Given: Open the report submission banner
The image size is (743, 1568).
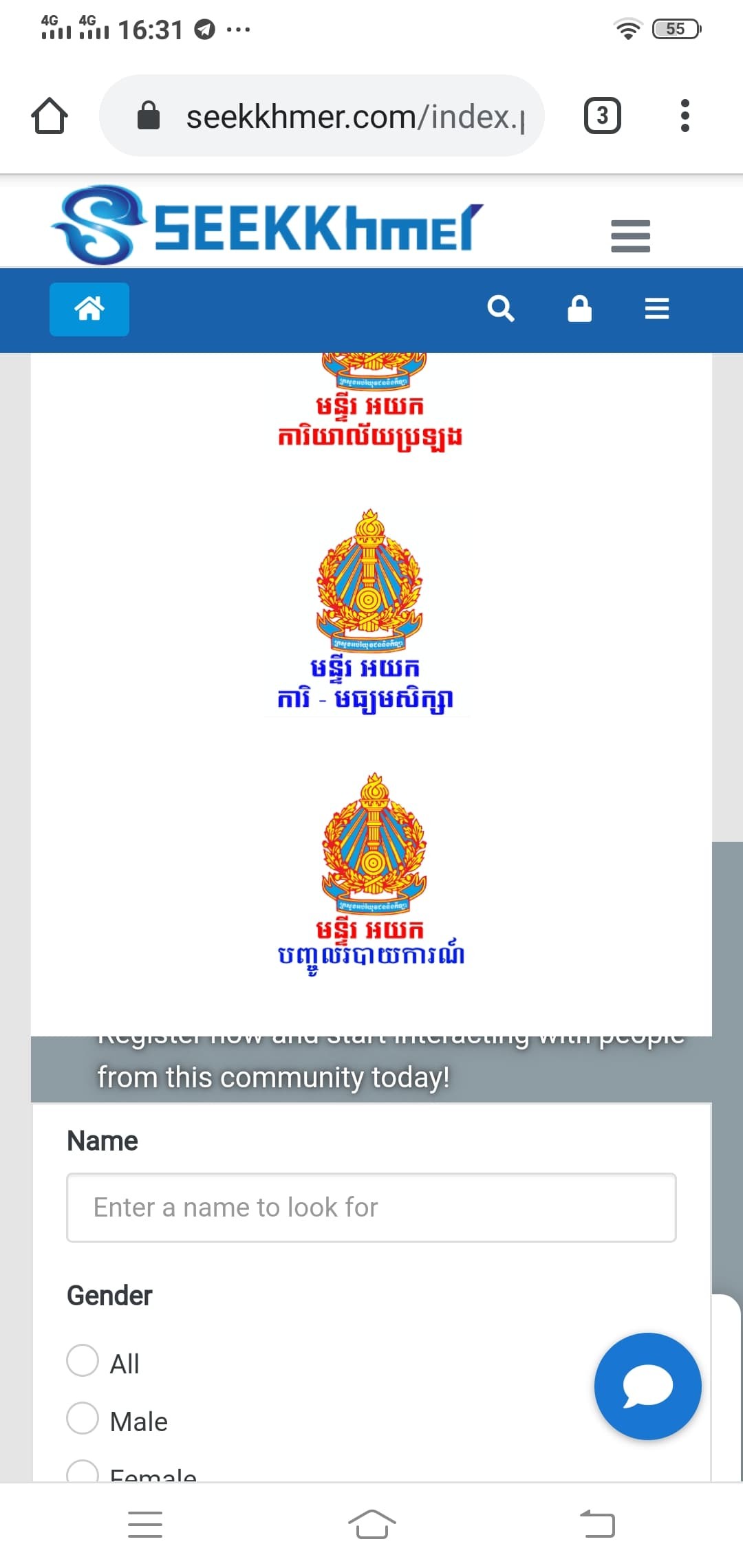Looking at the screenshot, I should [371, 873].
